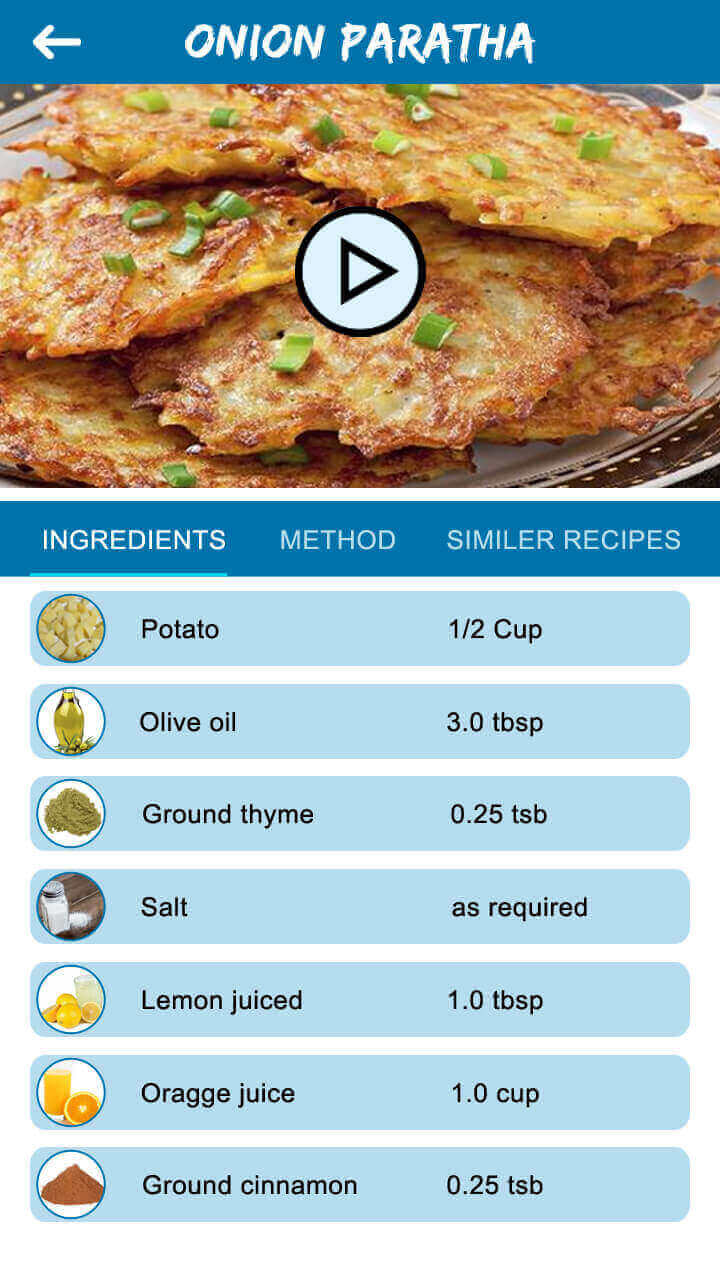Switch to the Method tab

click(x=337, y=540)
